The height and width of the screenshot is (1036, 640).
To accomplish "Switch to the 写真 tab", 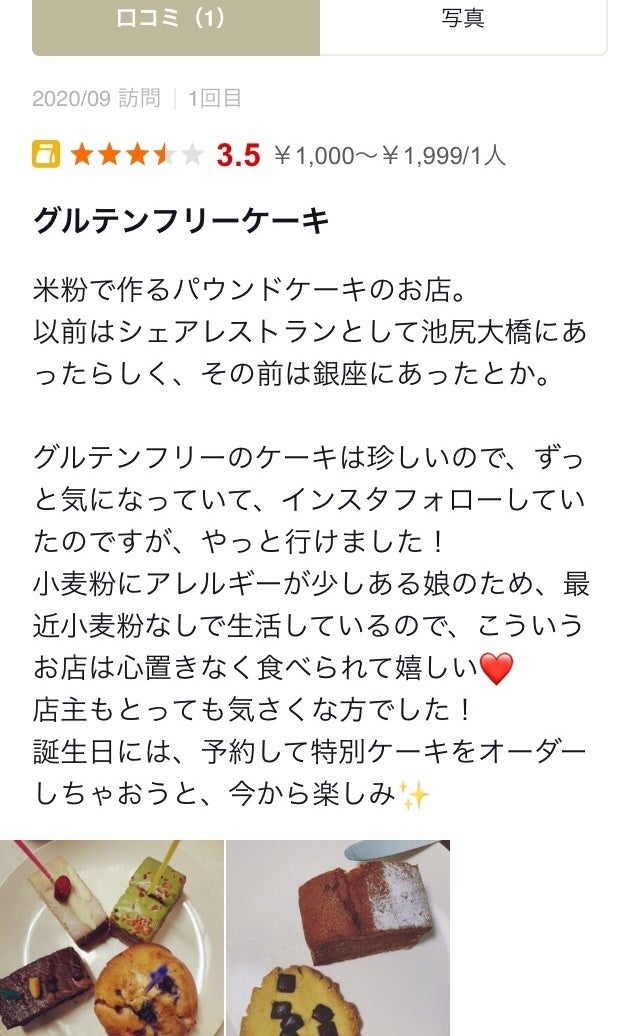I will point(463,22).
